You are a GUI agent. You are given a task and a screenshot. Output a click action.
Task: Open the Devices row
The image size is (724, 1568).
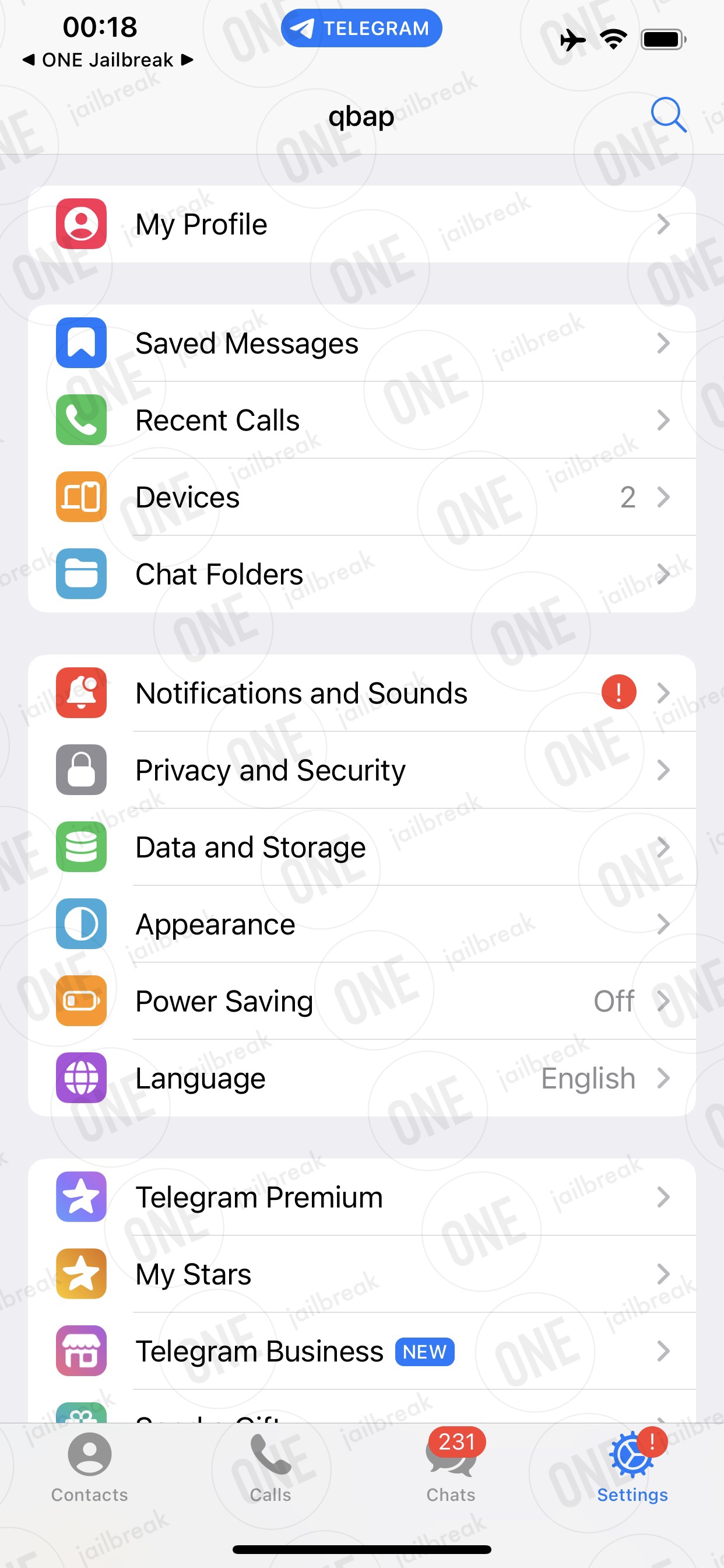(x=362, y=498)
